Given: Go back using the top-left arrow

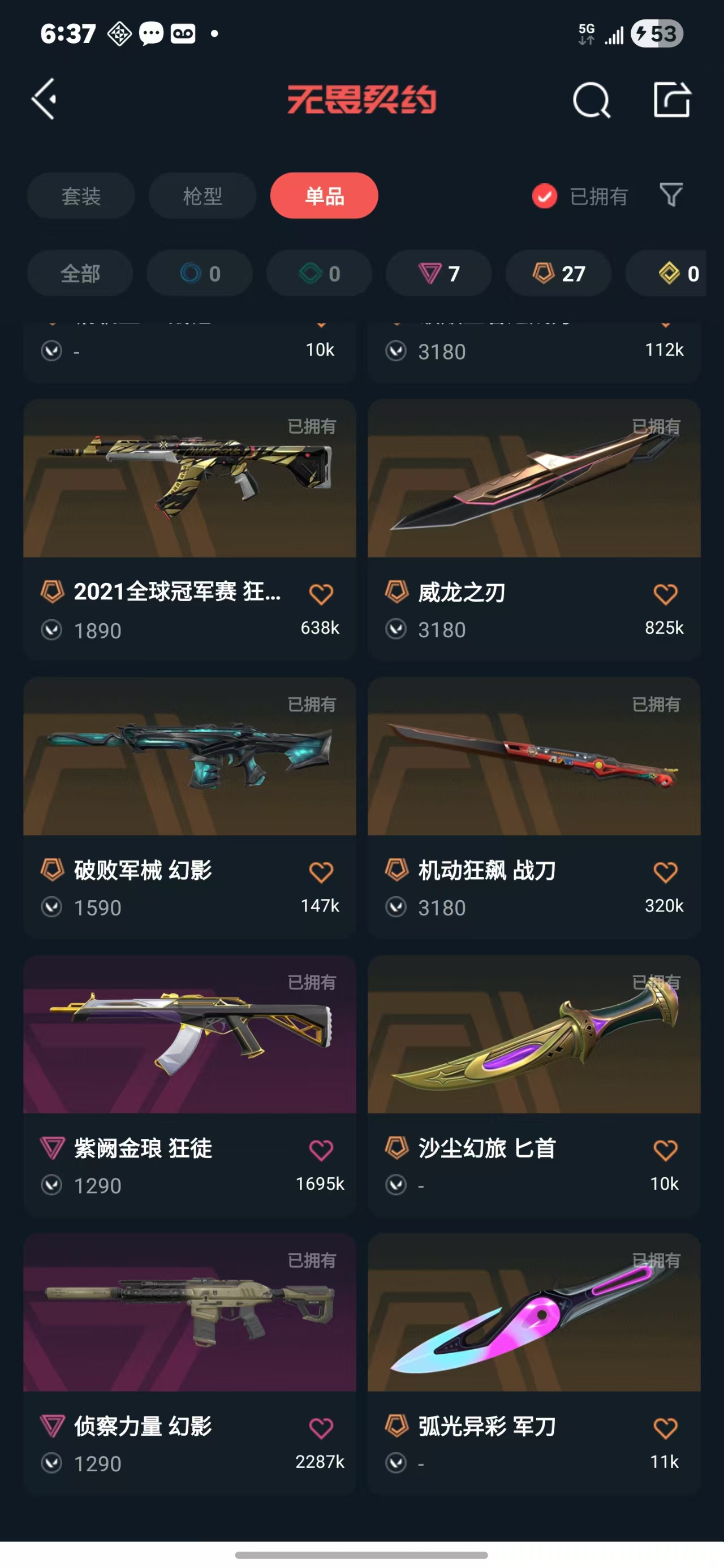Looking at the screenshot, I should [44, 98].
